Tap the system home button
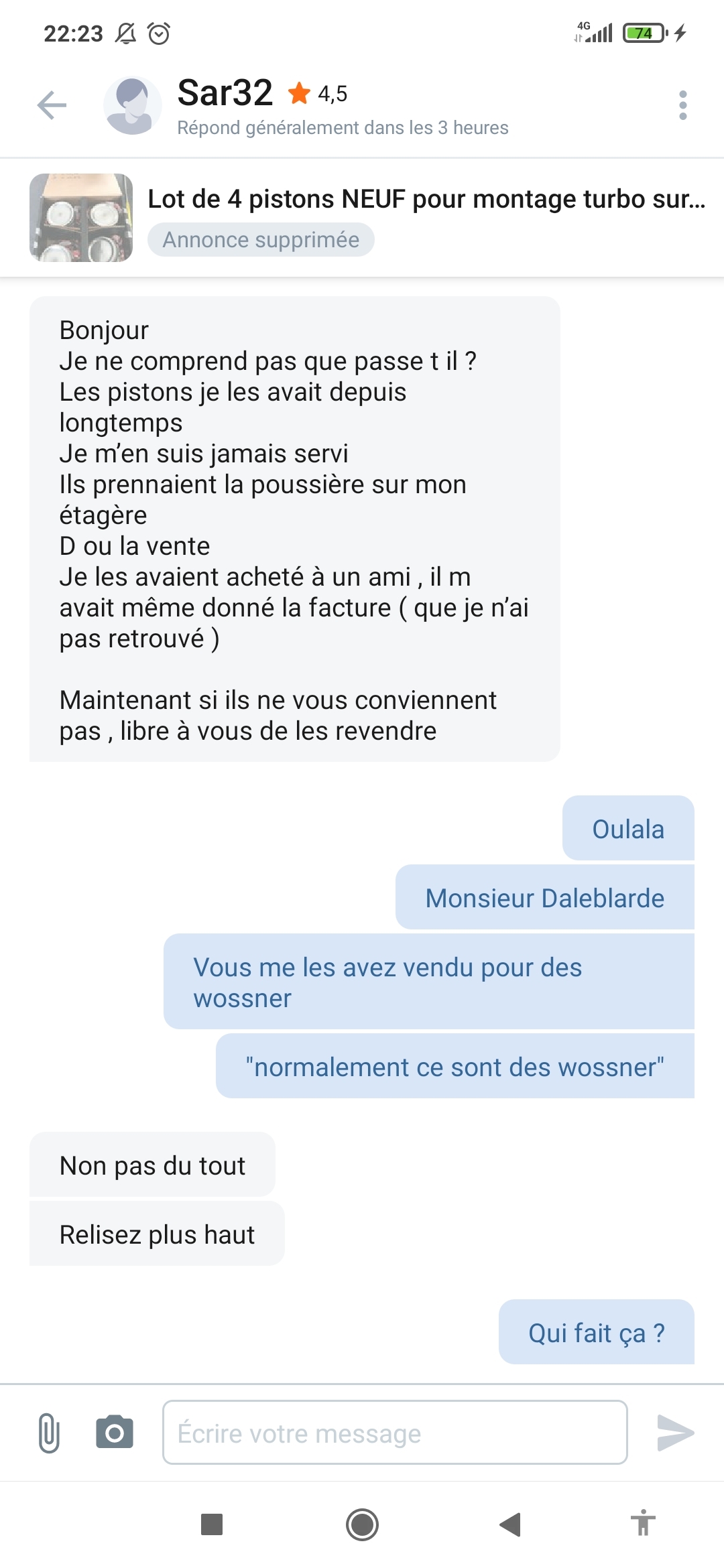 362,1524
